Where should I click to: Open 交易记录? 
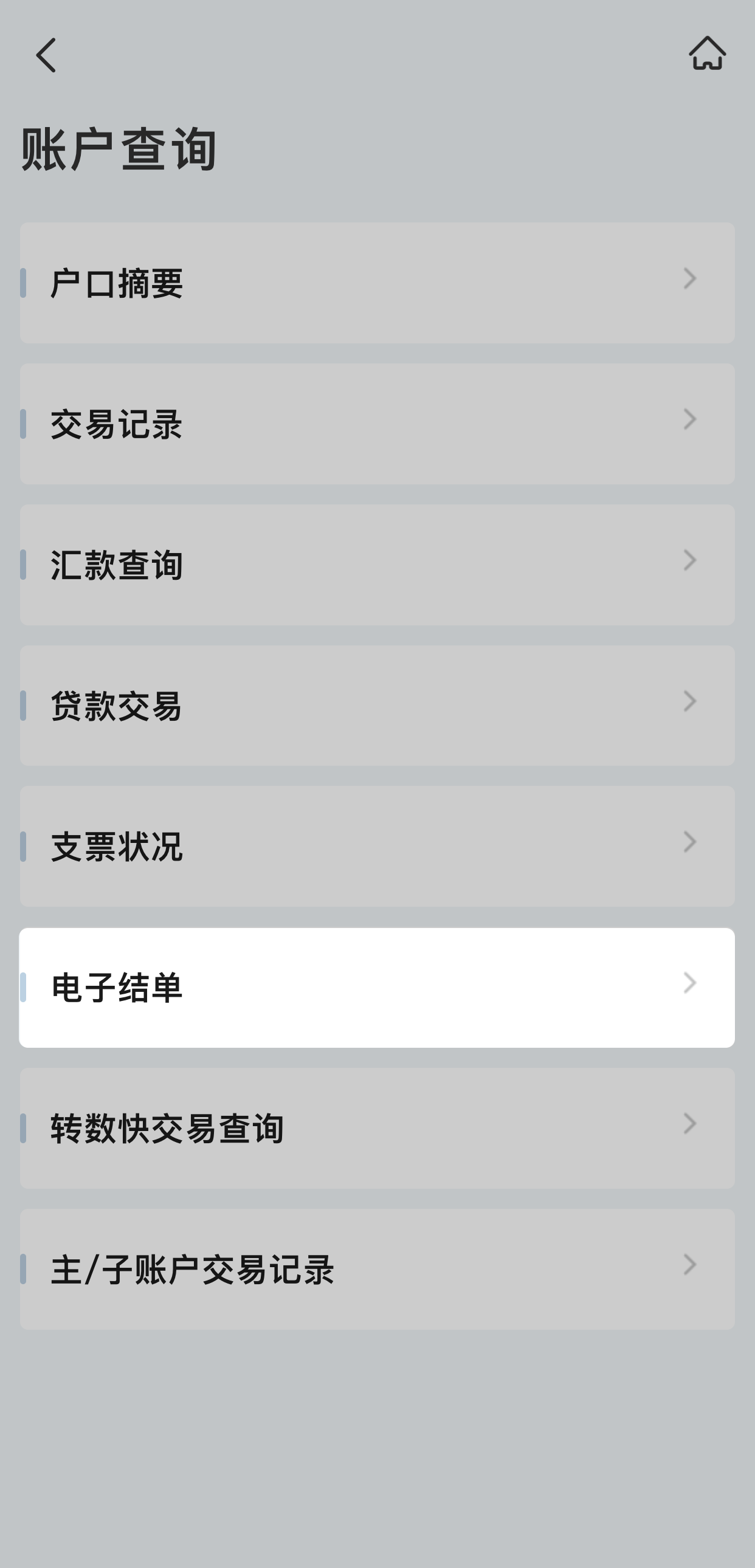377,424
